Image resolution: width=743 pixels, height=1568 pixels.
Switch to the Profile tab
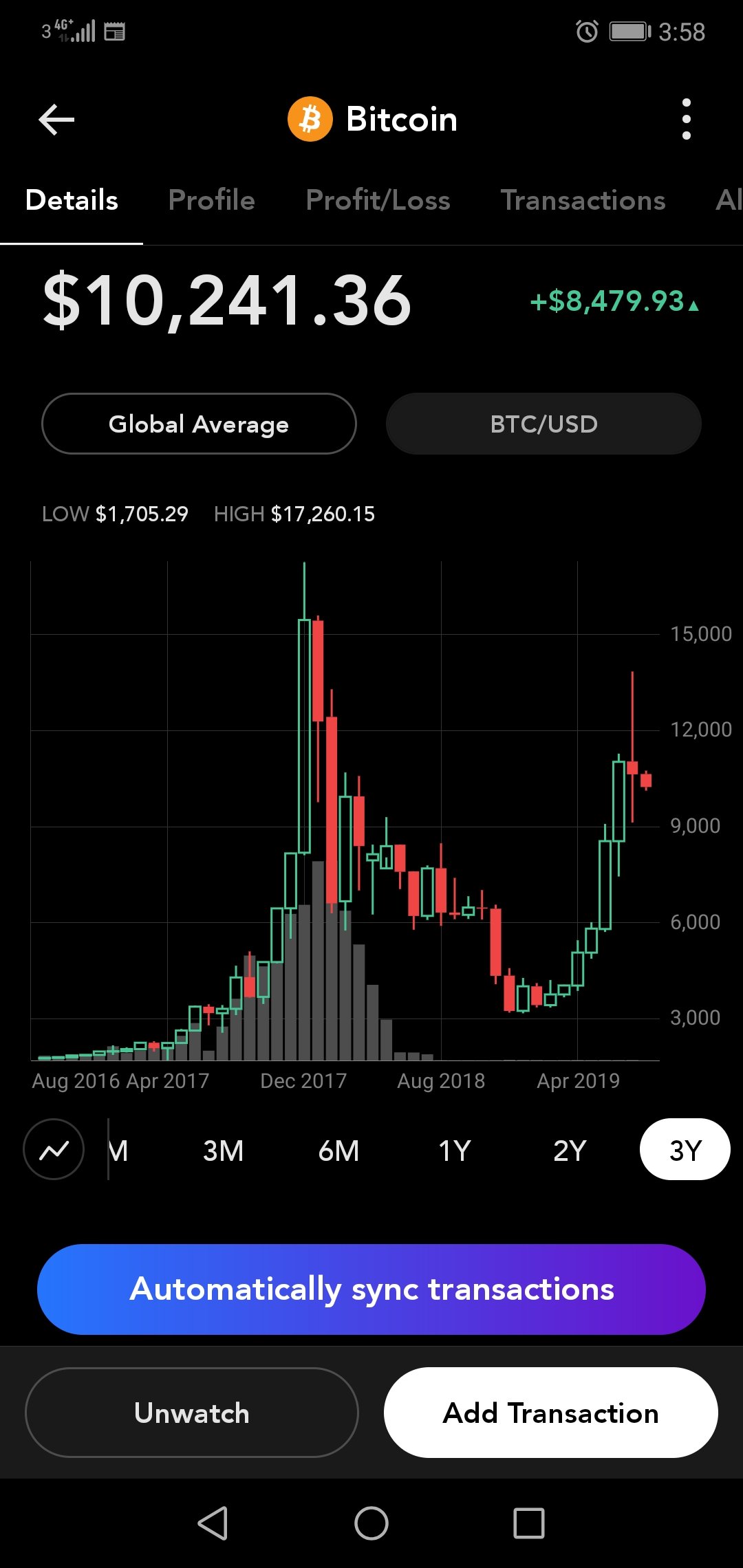click(211, 200)
